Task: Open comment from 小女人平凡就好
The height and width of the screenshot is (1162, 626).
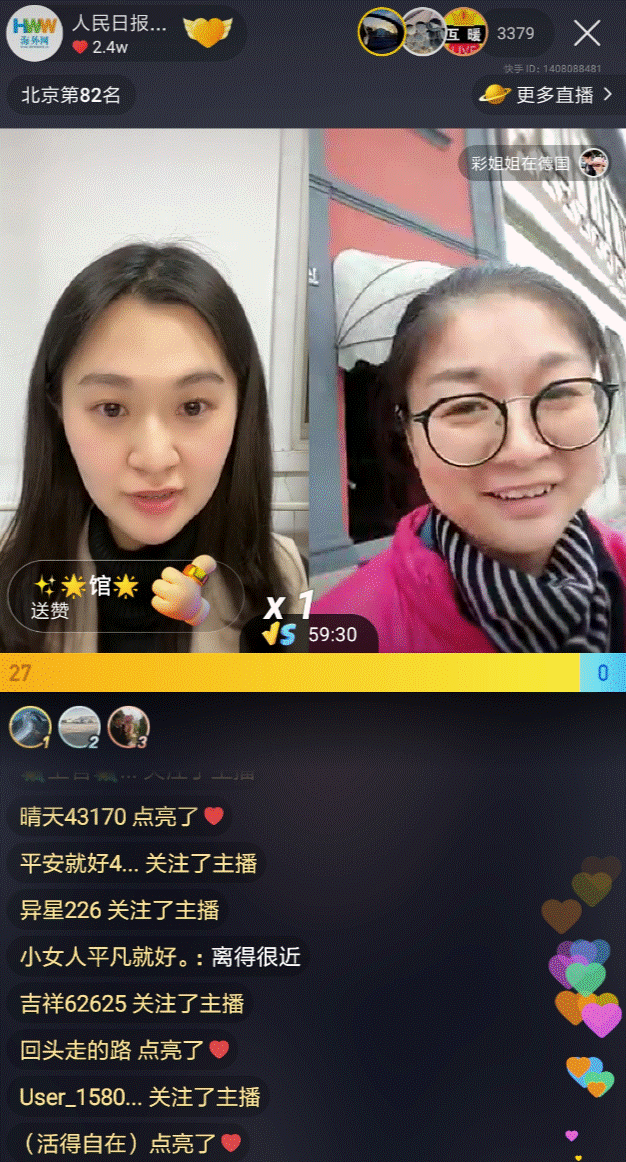Action: (x=160, y=956)
